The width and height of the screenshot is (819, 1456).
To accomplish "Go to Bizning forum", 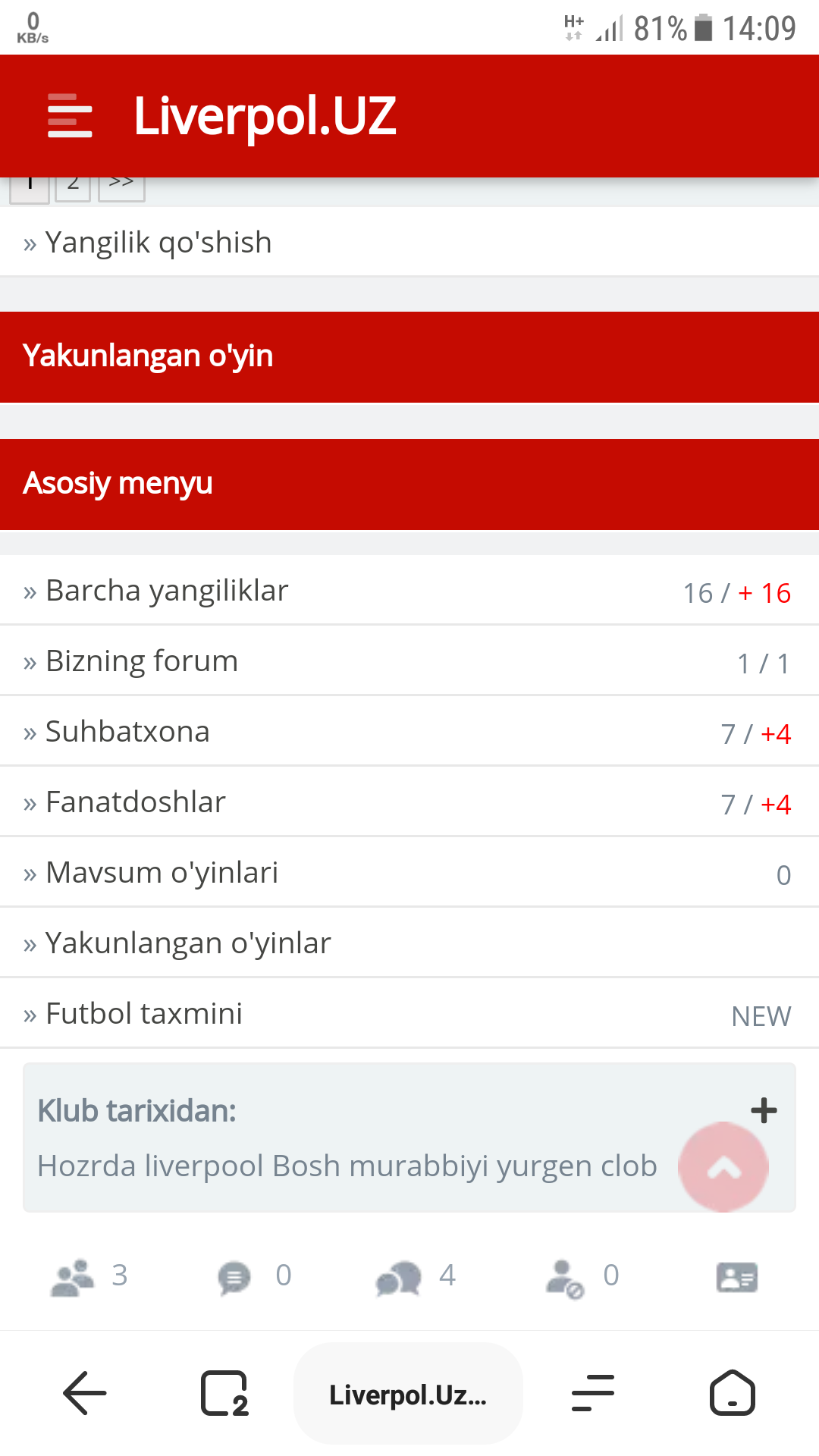I will (142, 661).
